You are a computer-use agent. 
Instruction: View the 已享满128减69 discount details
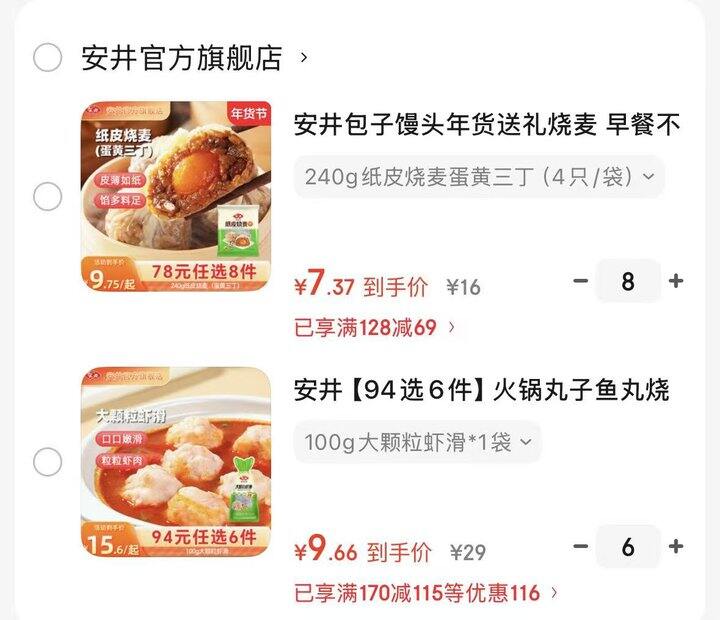375,327
